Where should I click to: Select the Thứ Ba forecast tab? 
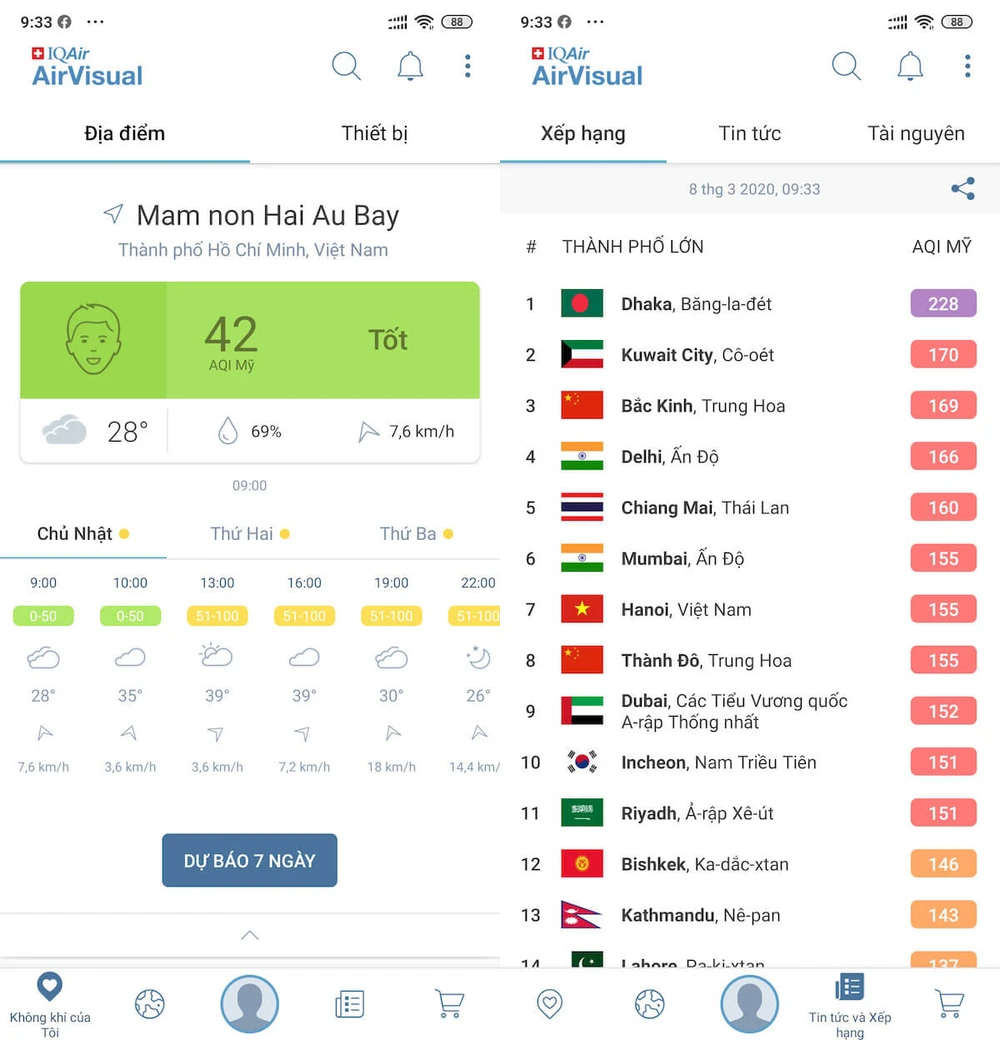[x=415, y=534]
